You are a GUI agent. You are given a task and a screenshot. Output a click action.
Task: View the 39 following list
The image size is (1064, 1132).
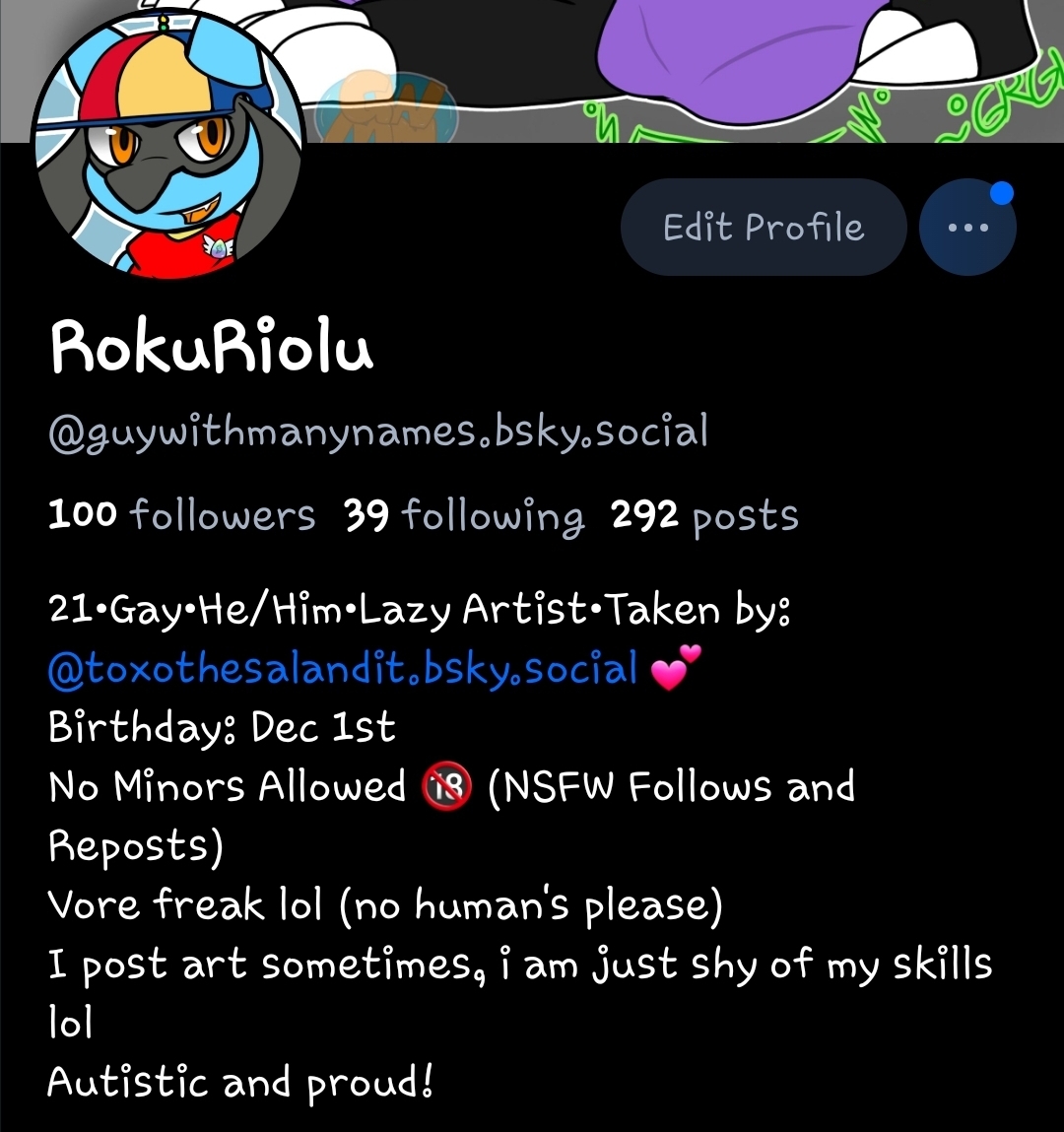click(x=463, y=514)
